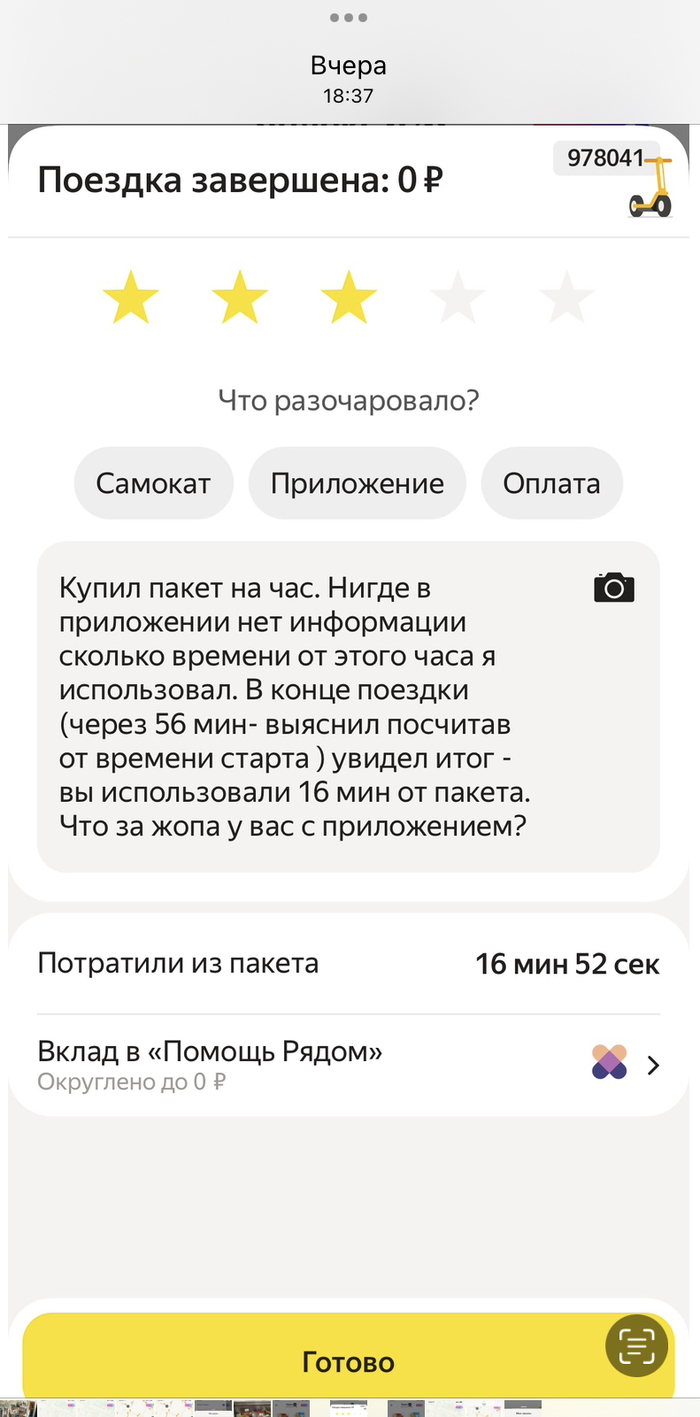700x1417 pixels.
Task: Set the rating to four stars
Action: tap(457, 298)
